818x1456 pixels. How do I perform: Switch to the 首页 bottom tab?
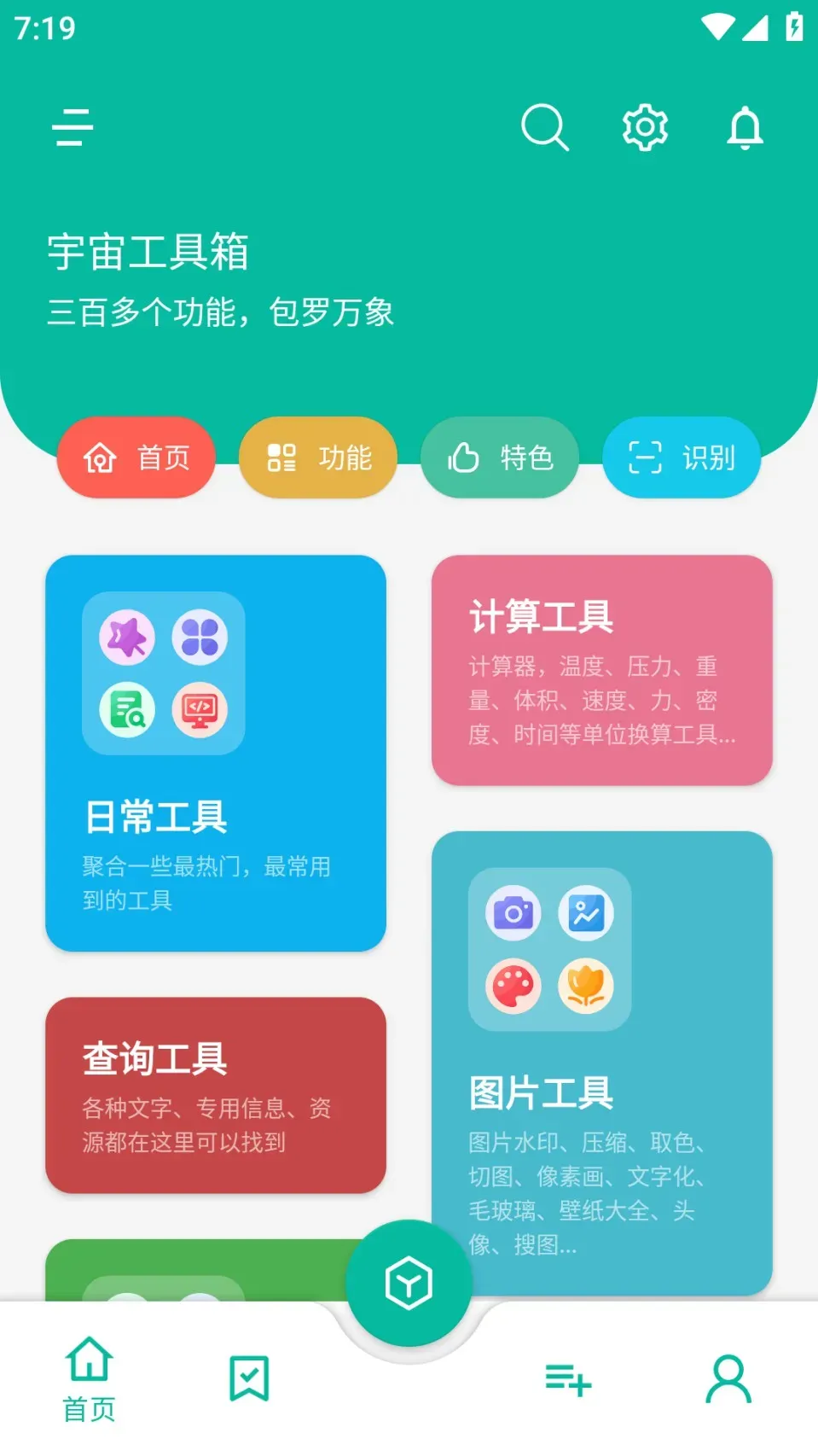point(90,1379)
